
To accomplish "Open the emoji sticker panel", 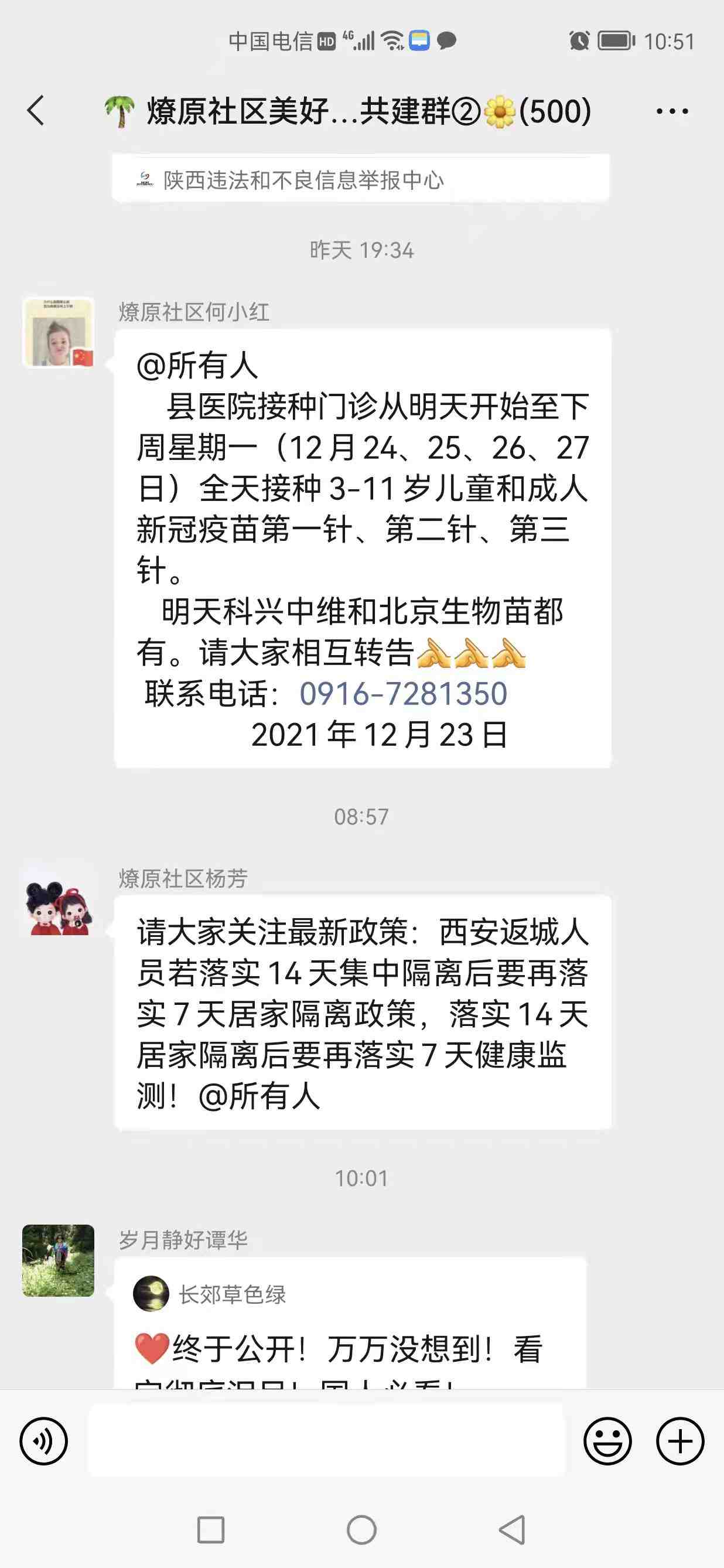I will coord(607,1440).
